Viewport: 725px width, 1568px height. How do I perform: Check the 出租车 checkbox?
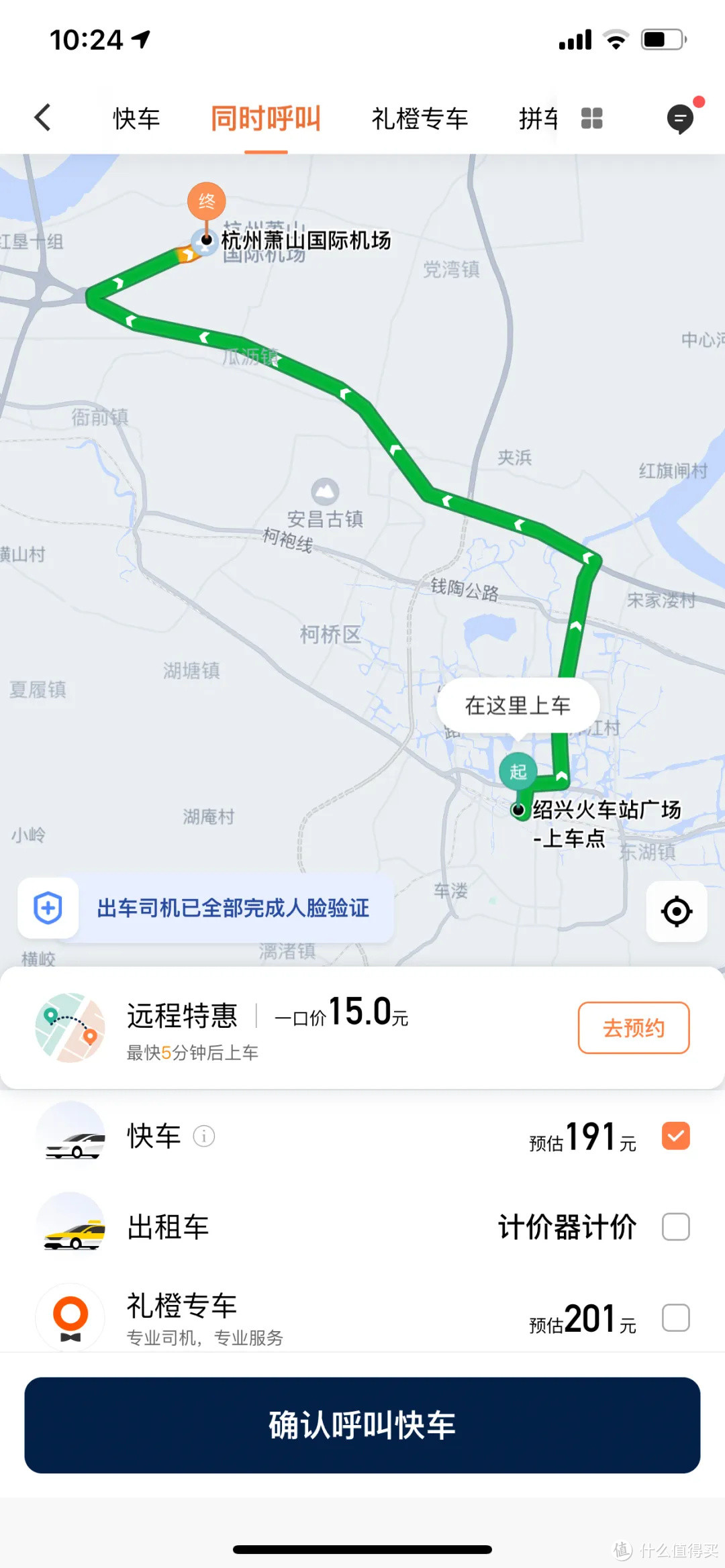coord(675,1227)
